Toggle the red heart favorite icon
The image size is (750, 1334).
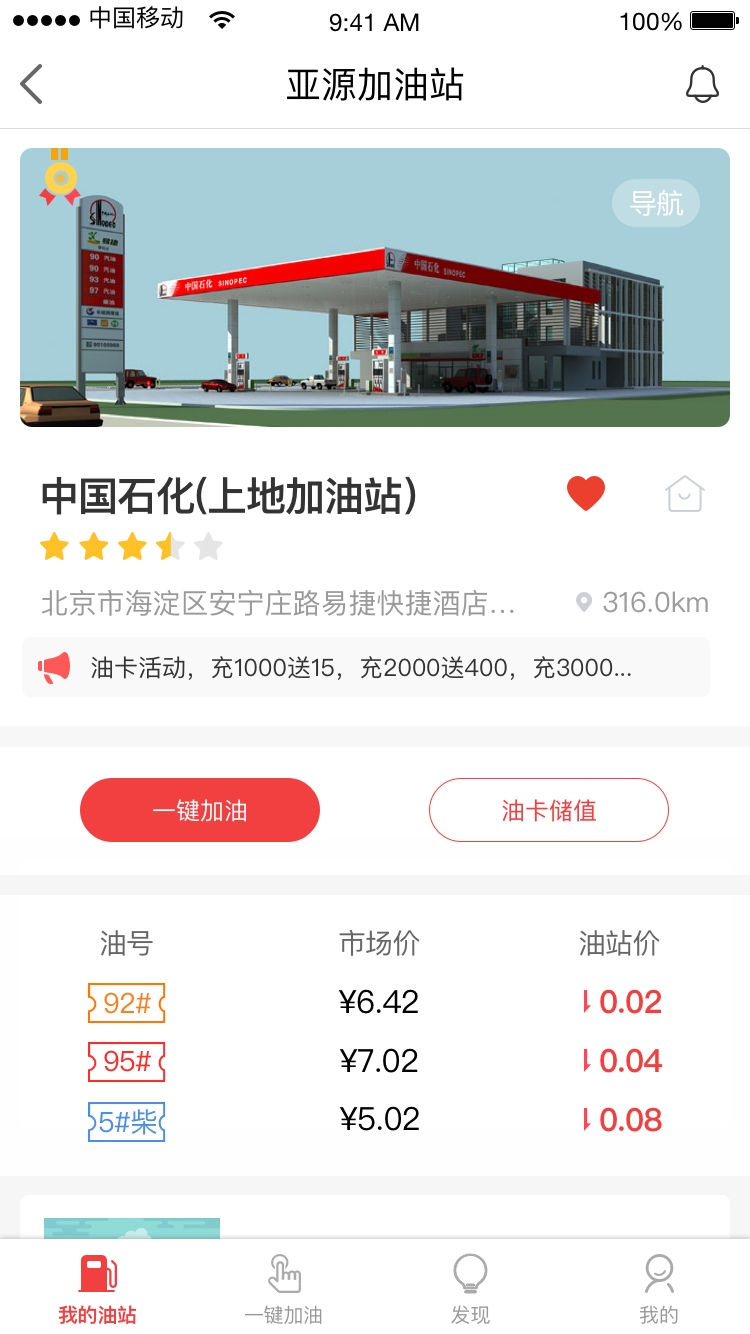586,493
